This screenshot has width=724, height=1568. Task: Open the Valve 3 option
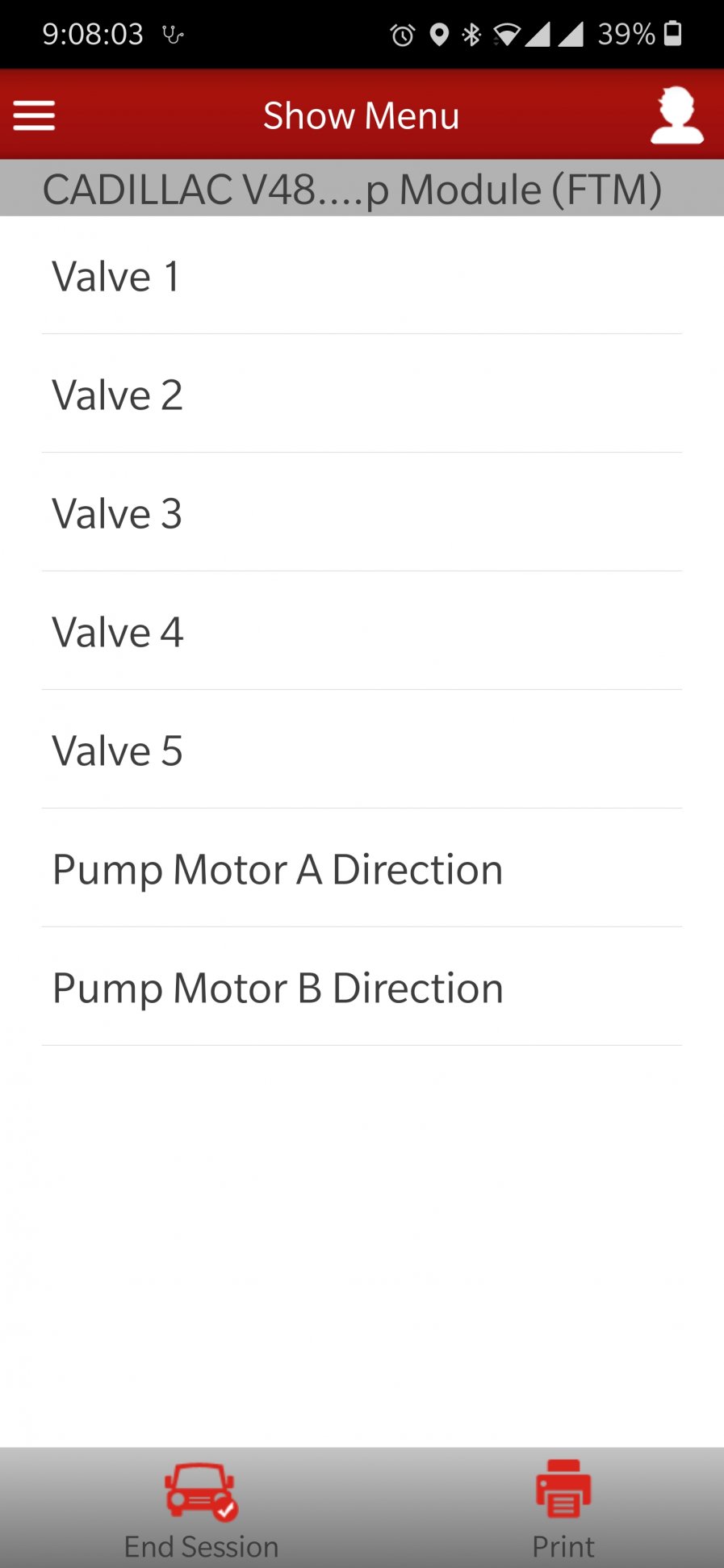[362, 514]
